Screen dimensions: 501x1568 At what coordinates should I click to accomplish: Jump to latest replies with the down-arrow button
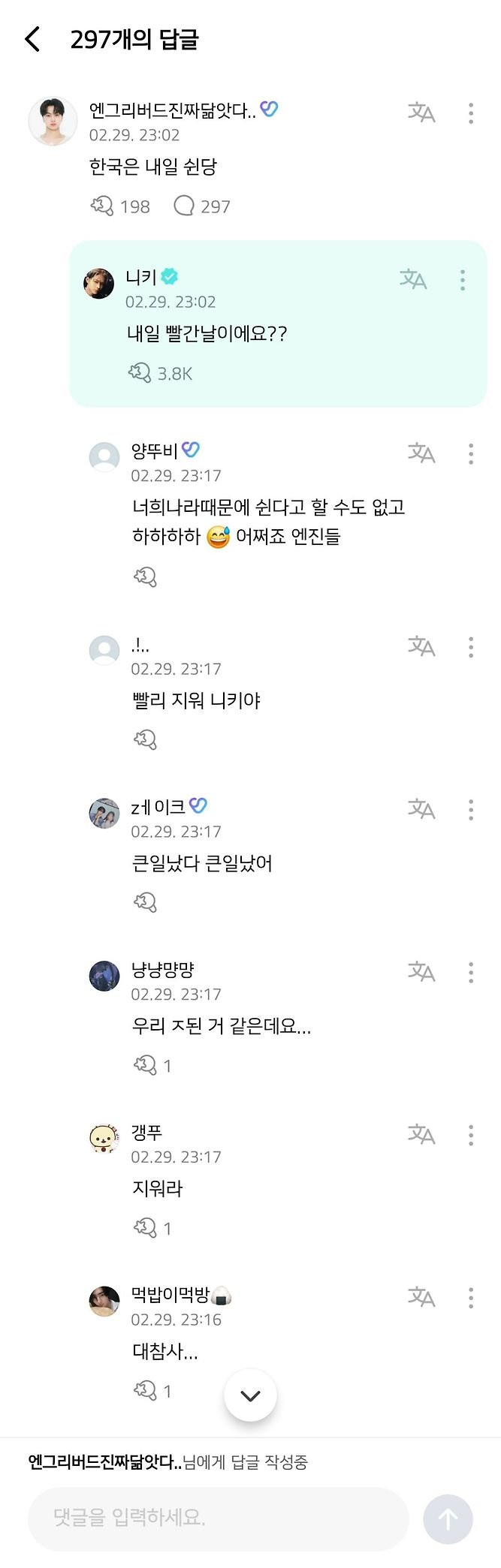(250, 1395)
